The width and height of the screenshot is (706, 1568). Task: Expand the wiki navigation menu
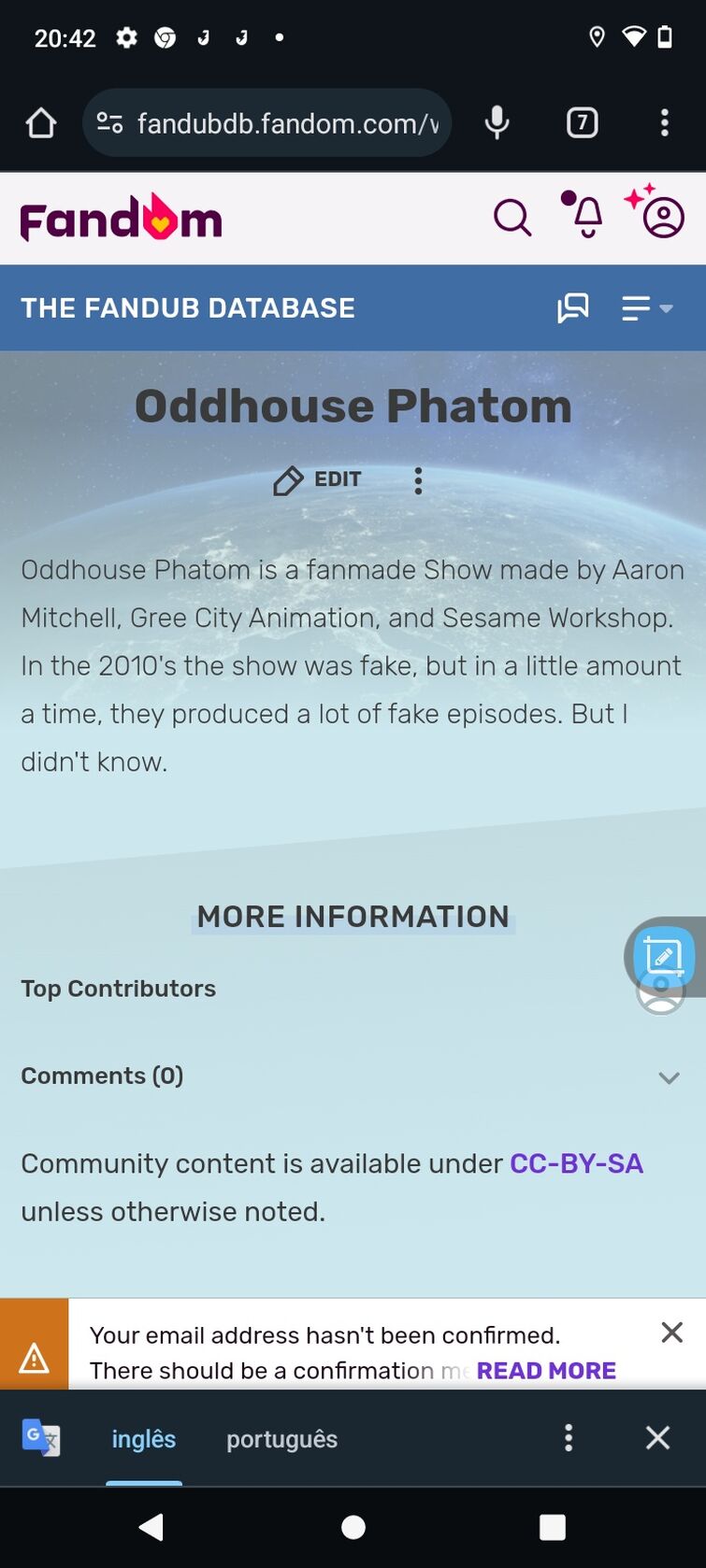pos(647,307)
